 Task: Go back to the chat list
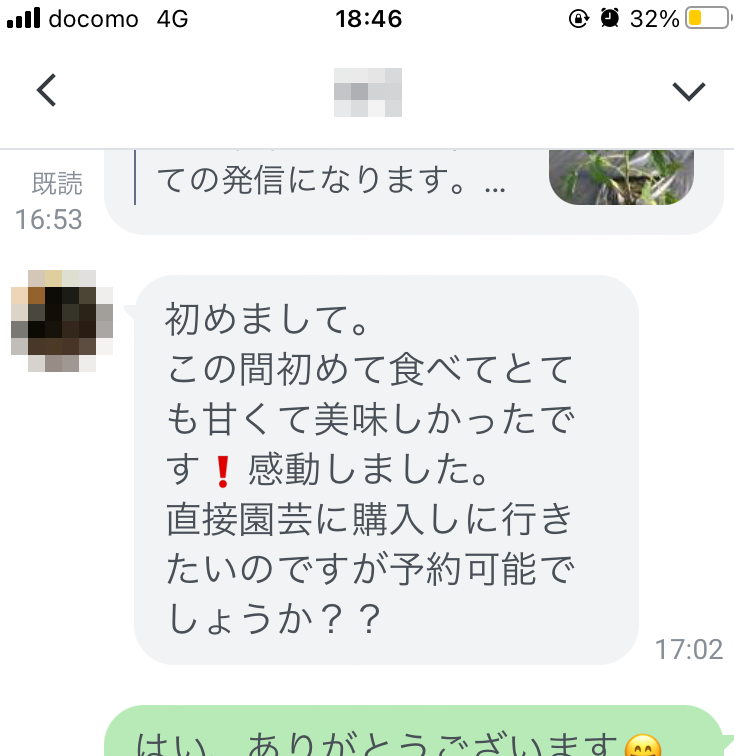(47, 91)
